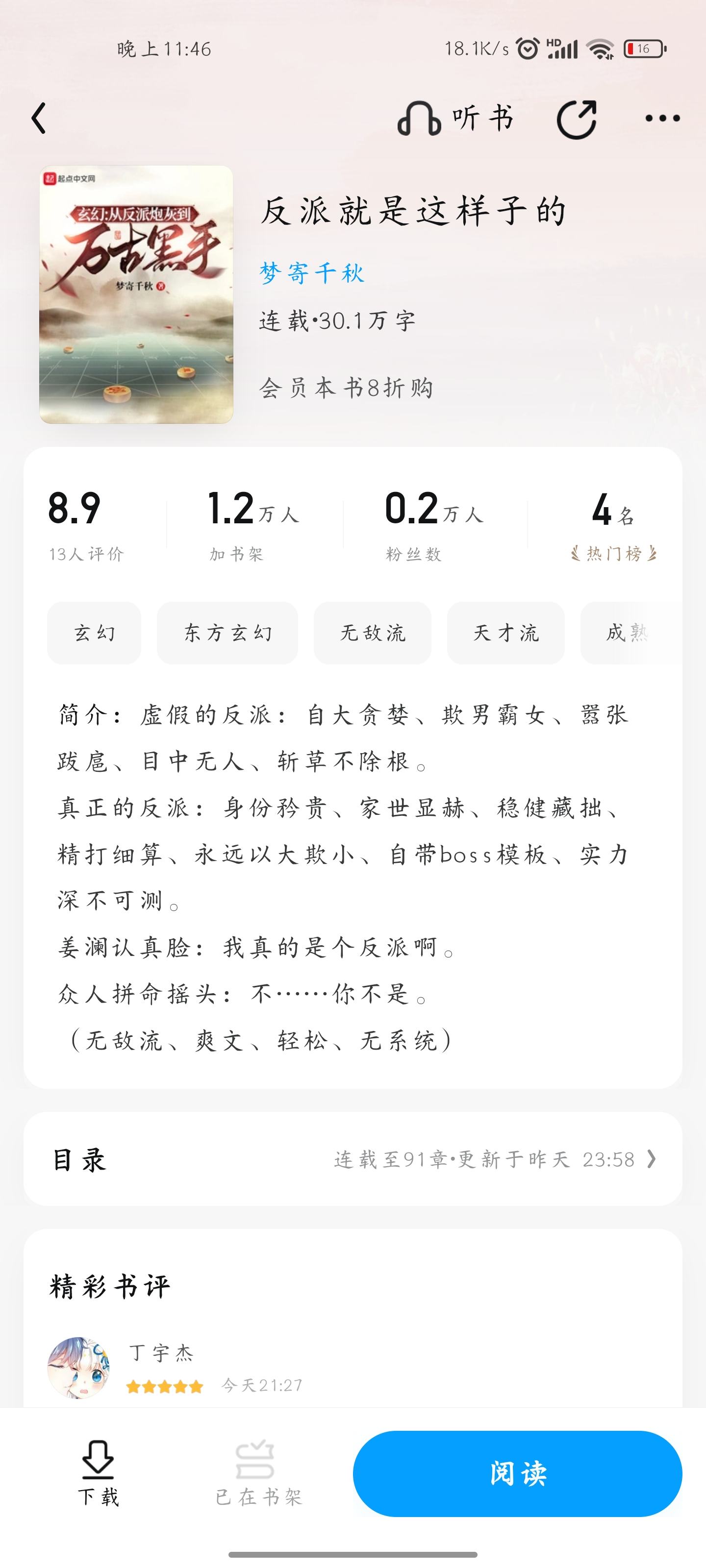Select the 天才流 tag
Viewport: 706px width, 1568px height.
(505, 633)
